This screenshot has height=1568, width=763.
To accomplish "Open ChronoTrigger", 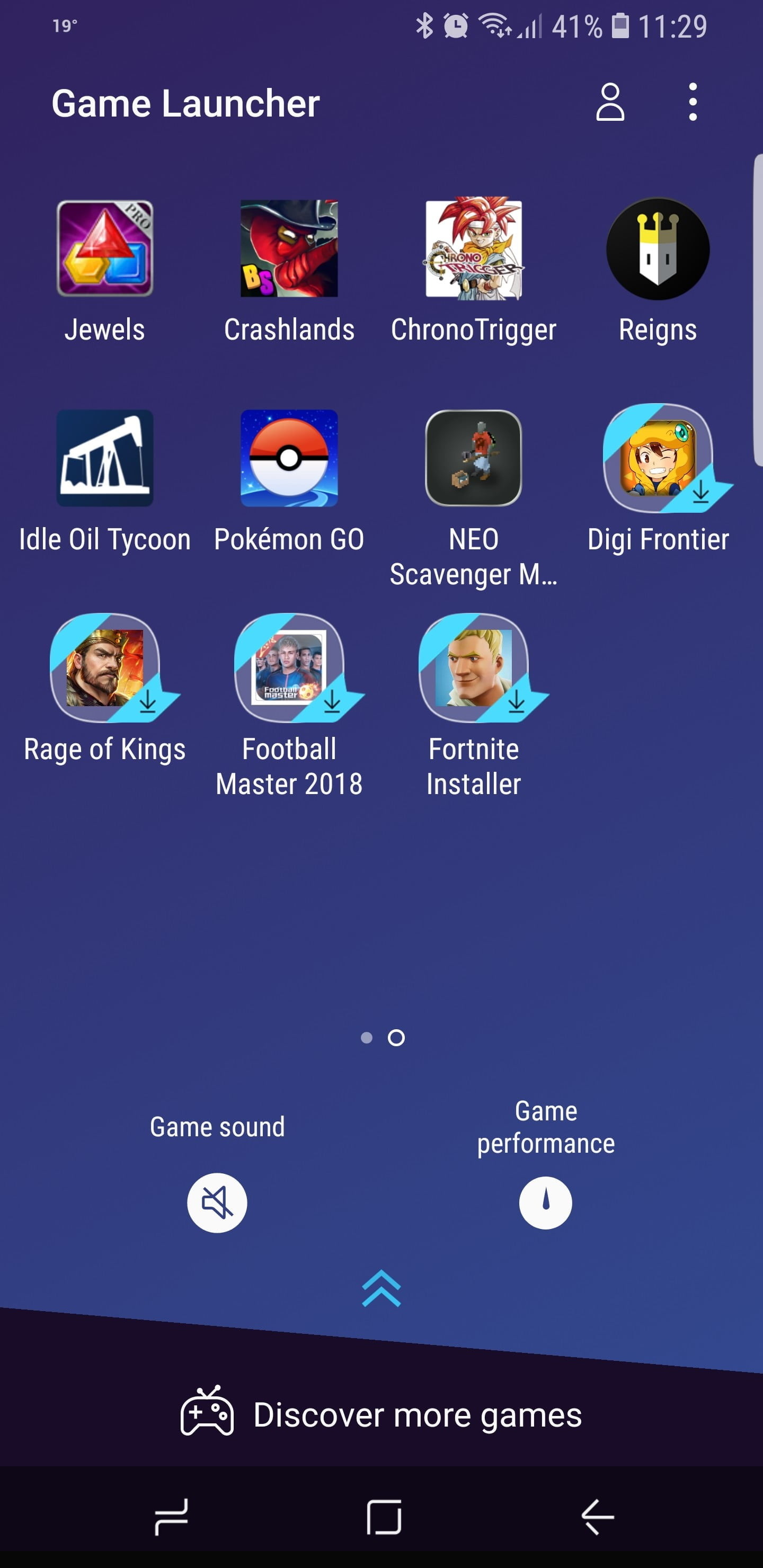I will (x=474, y=250).
